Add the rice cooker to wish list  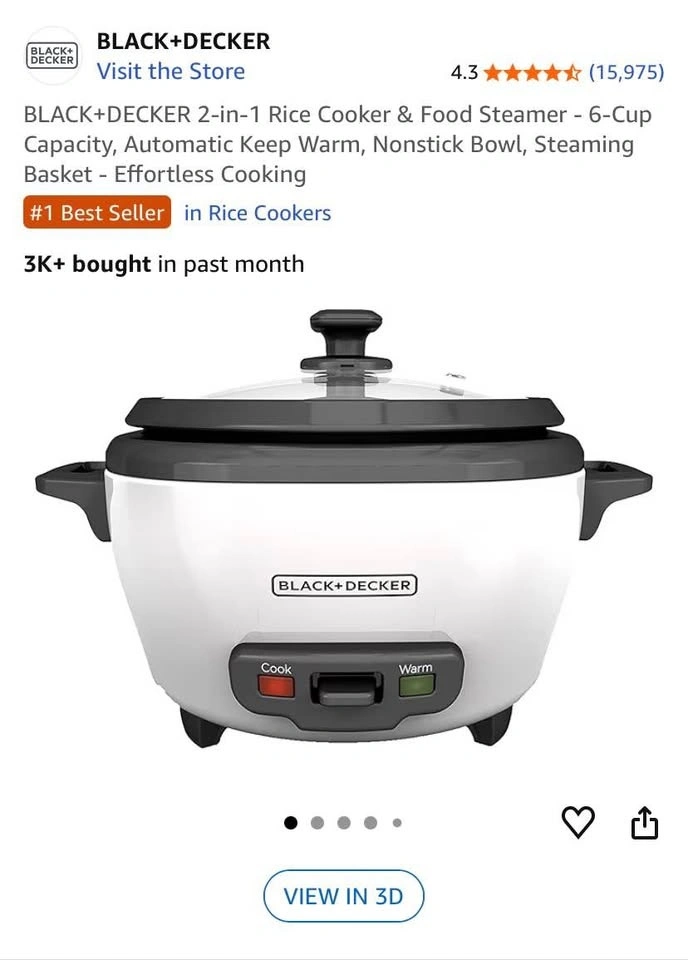pos(578,822)
